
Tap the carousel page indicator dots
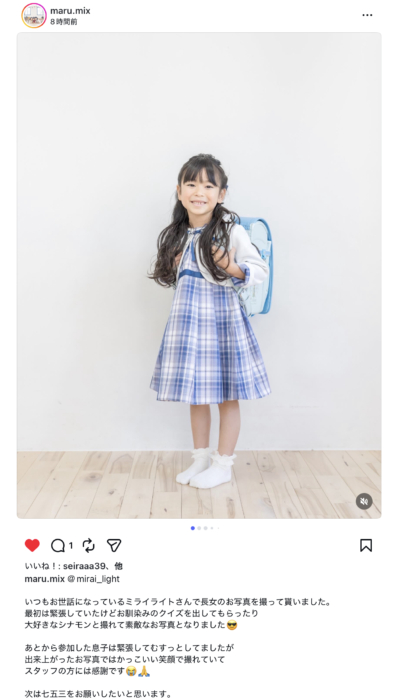point(205,528)
